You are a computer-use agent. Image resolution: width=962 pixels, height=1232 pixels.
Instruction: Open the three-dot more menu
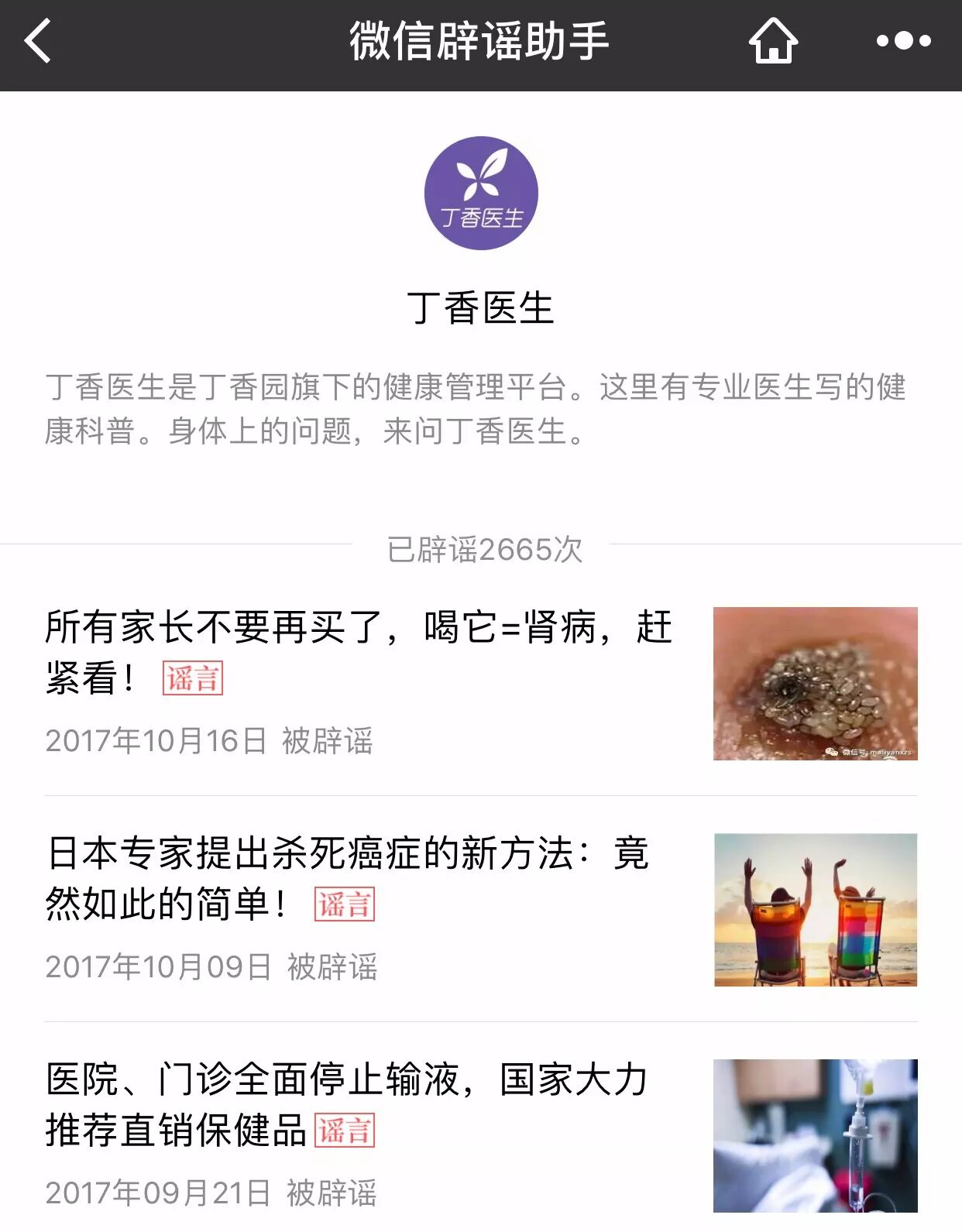[903, 41]
